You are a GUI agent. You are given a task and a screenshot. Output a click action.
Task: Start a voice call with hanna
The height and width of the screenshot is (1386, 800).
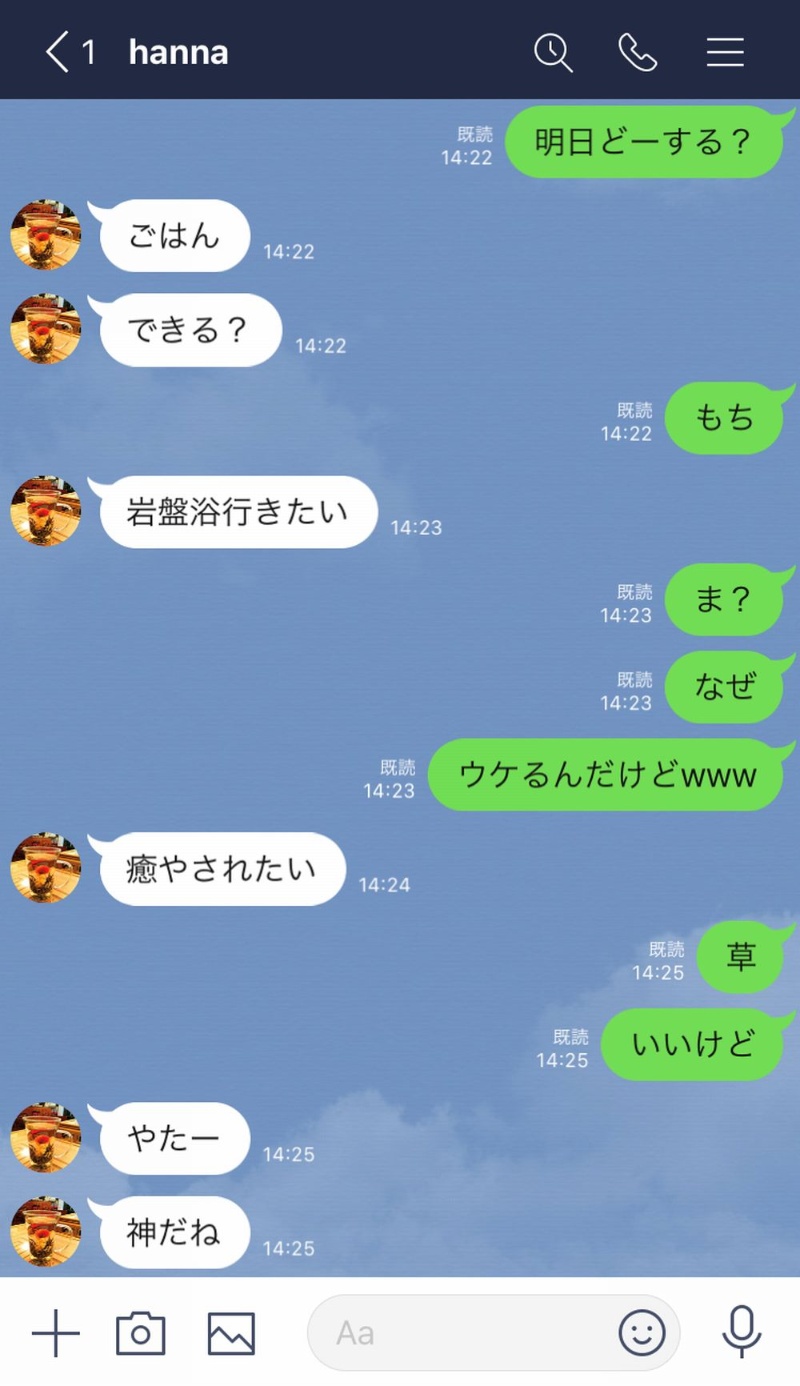639,54
